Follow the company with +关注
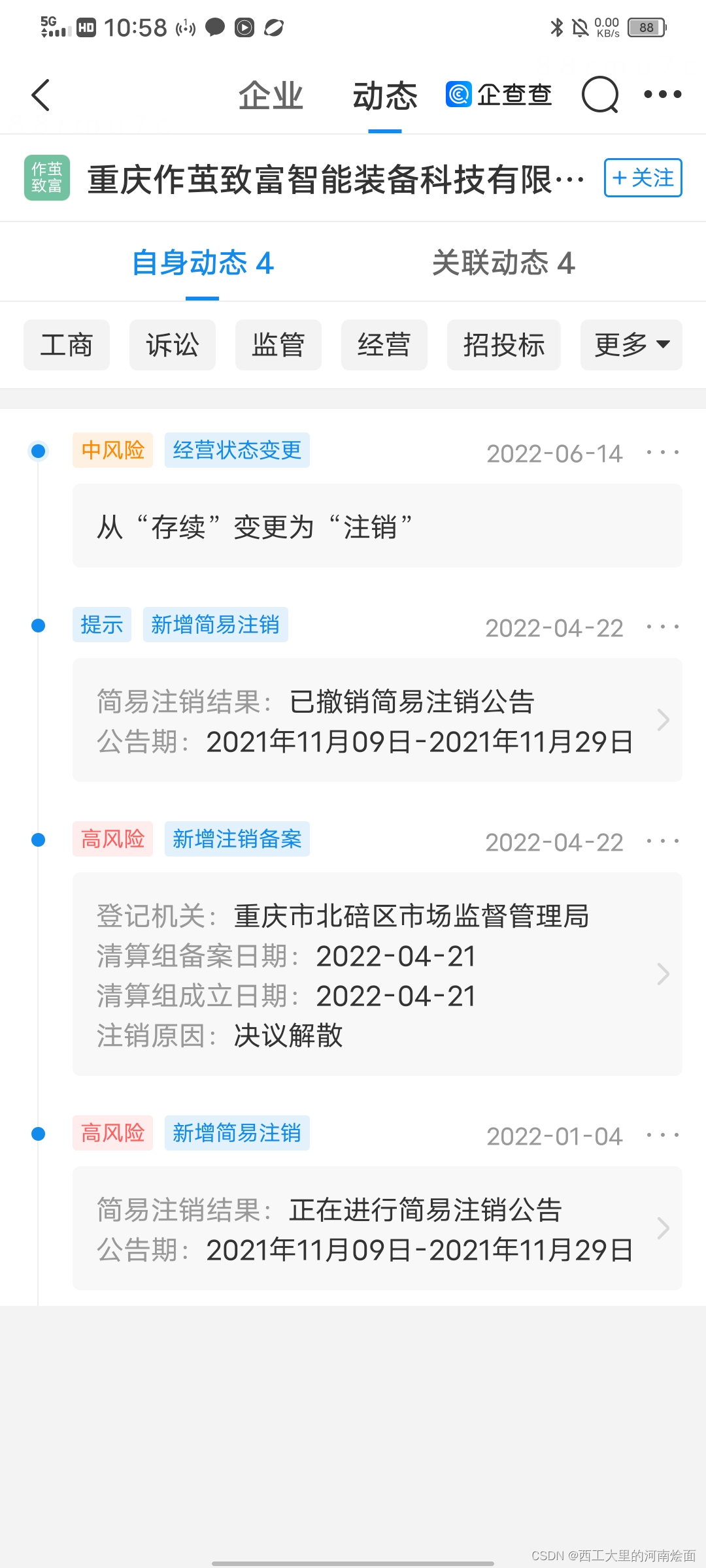Screen dimensions: 706x1568 (x=643, y=178)
